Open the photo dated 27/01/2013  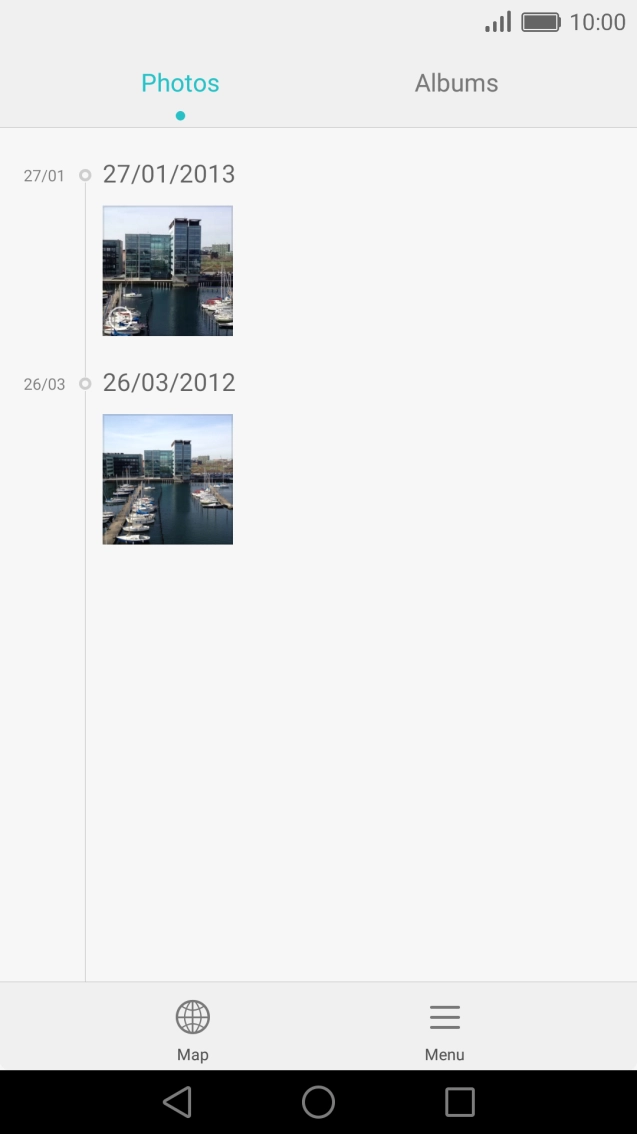point(168,270)
